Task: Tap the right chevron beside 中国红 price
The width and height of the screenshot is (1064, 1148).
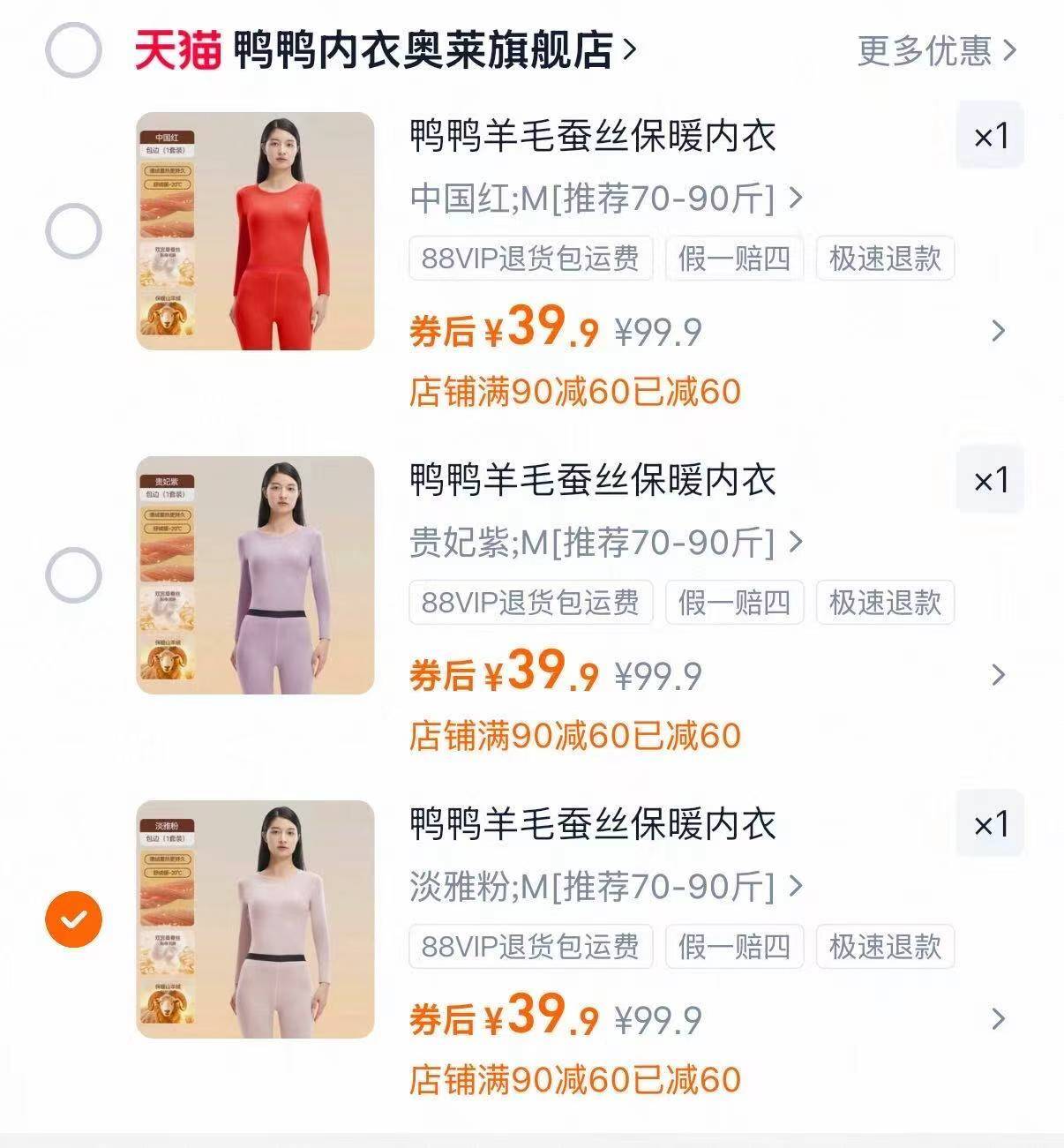Action: pos(998,332)
